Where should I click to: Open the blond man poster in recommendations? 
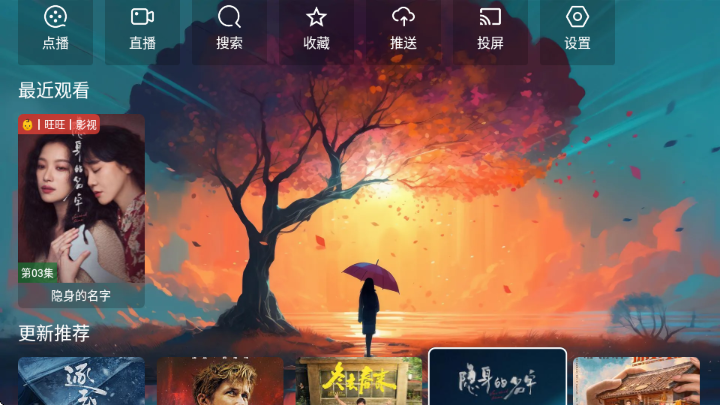coord(220,382)
